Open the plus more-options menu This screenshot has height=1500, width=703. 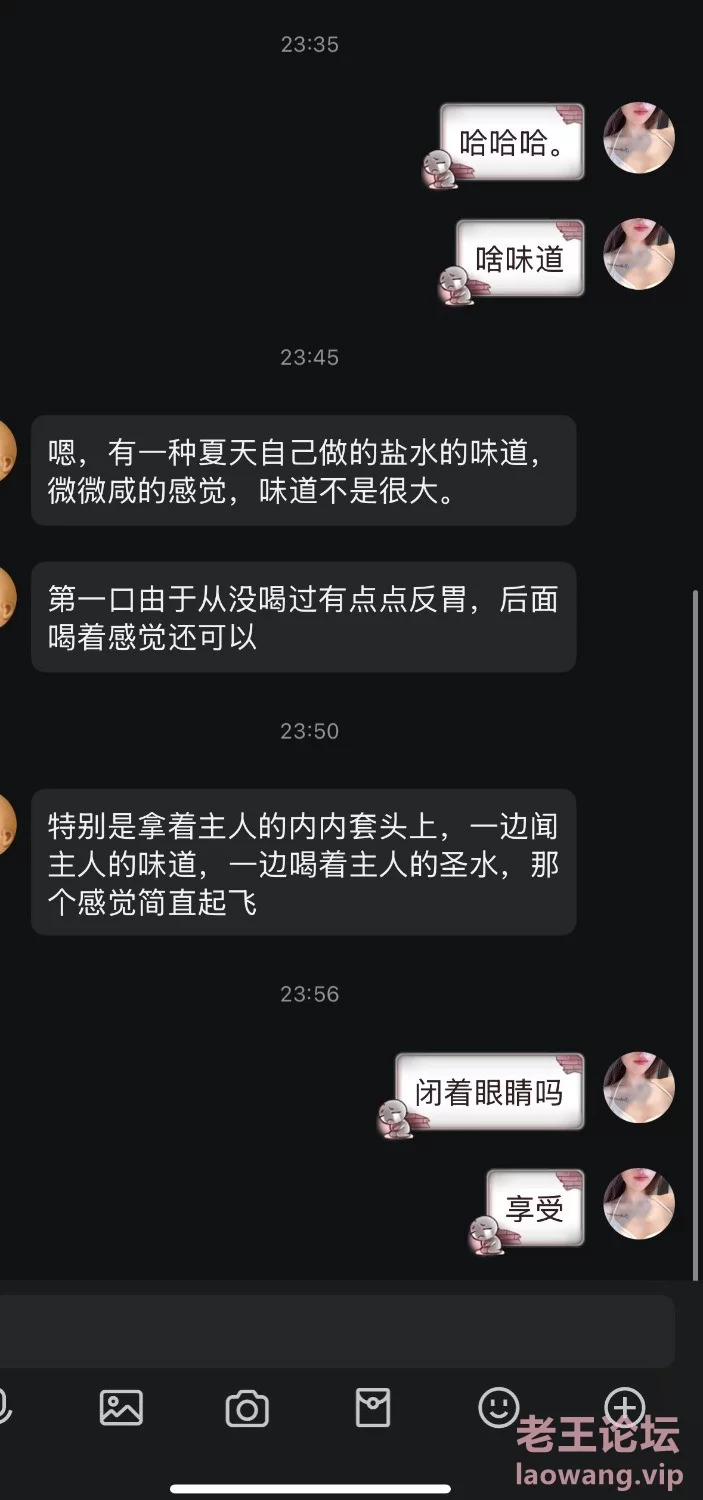click(x=625, y=1406)
